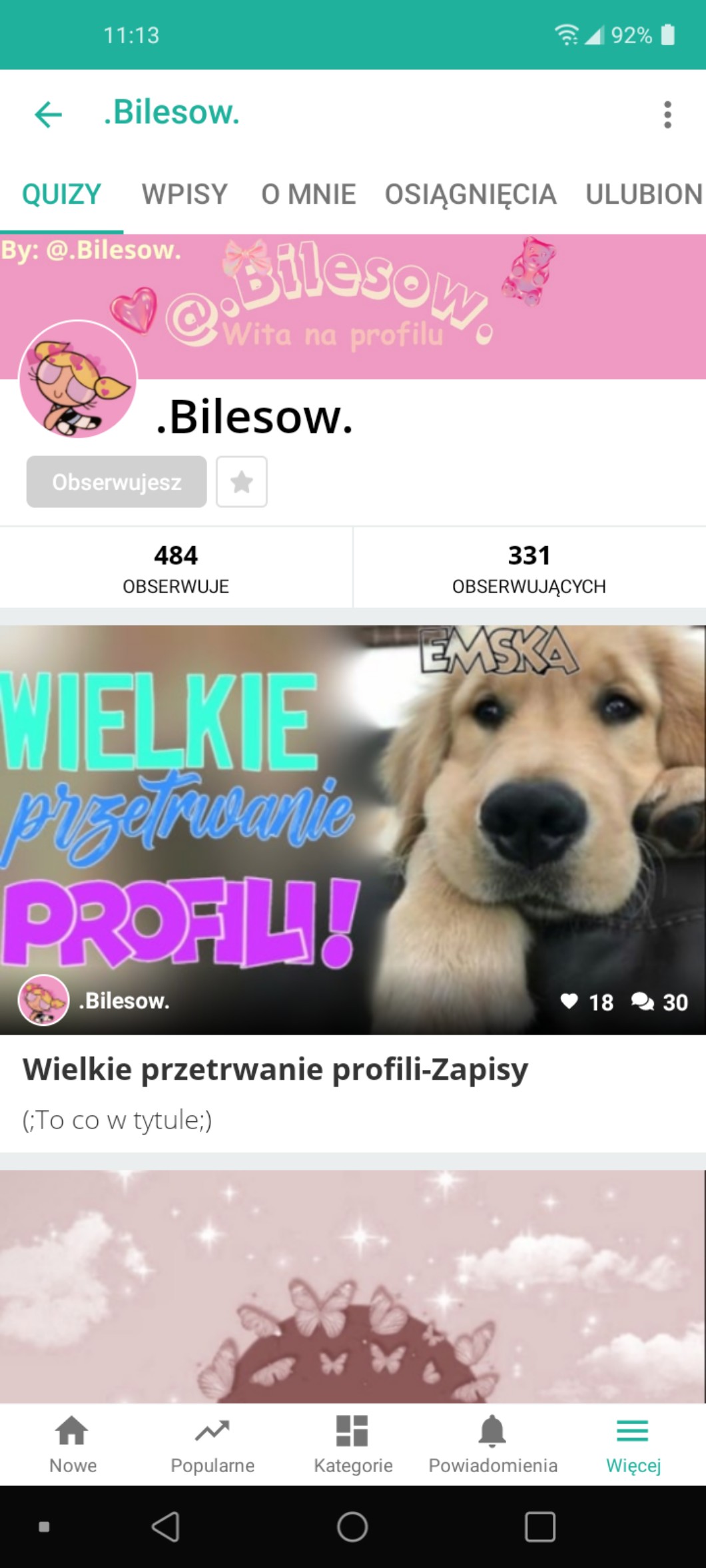Tap the star favorite button

242,481
